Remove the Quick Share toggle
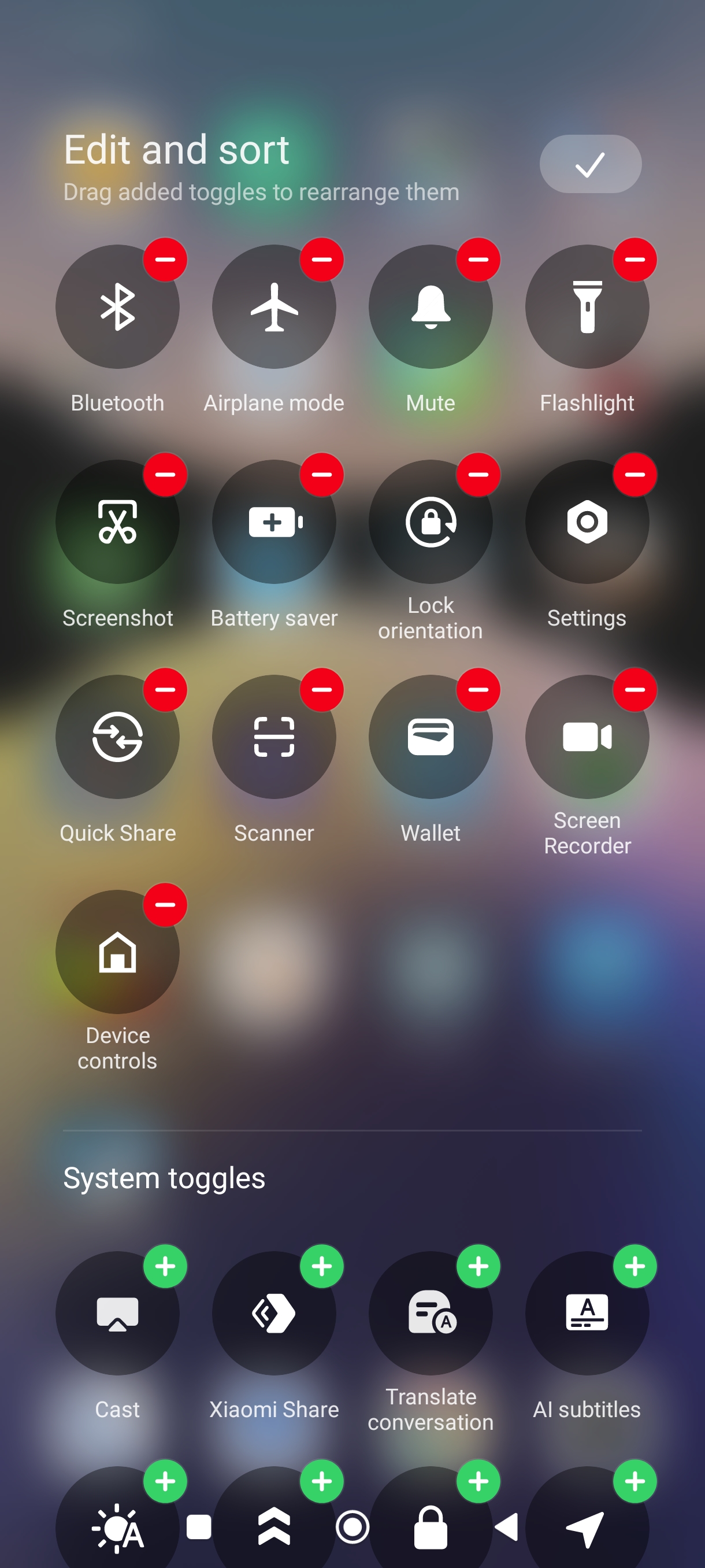705x1568 pixels. [165, 689]
